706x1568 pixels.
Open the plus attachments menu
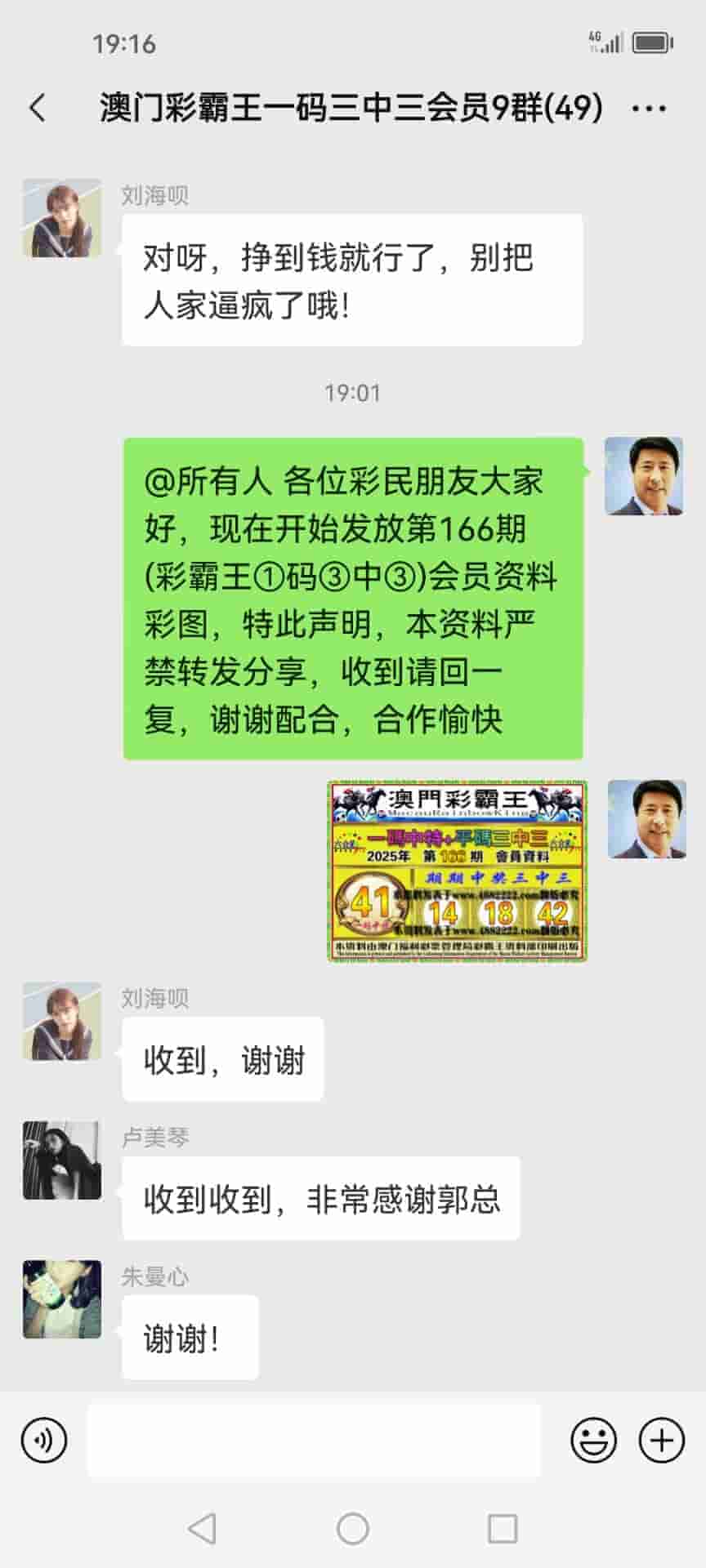coord(661,1441)
